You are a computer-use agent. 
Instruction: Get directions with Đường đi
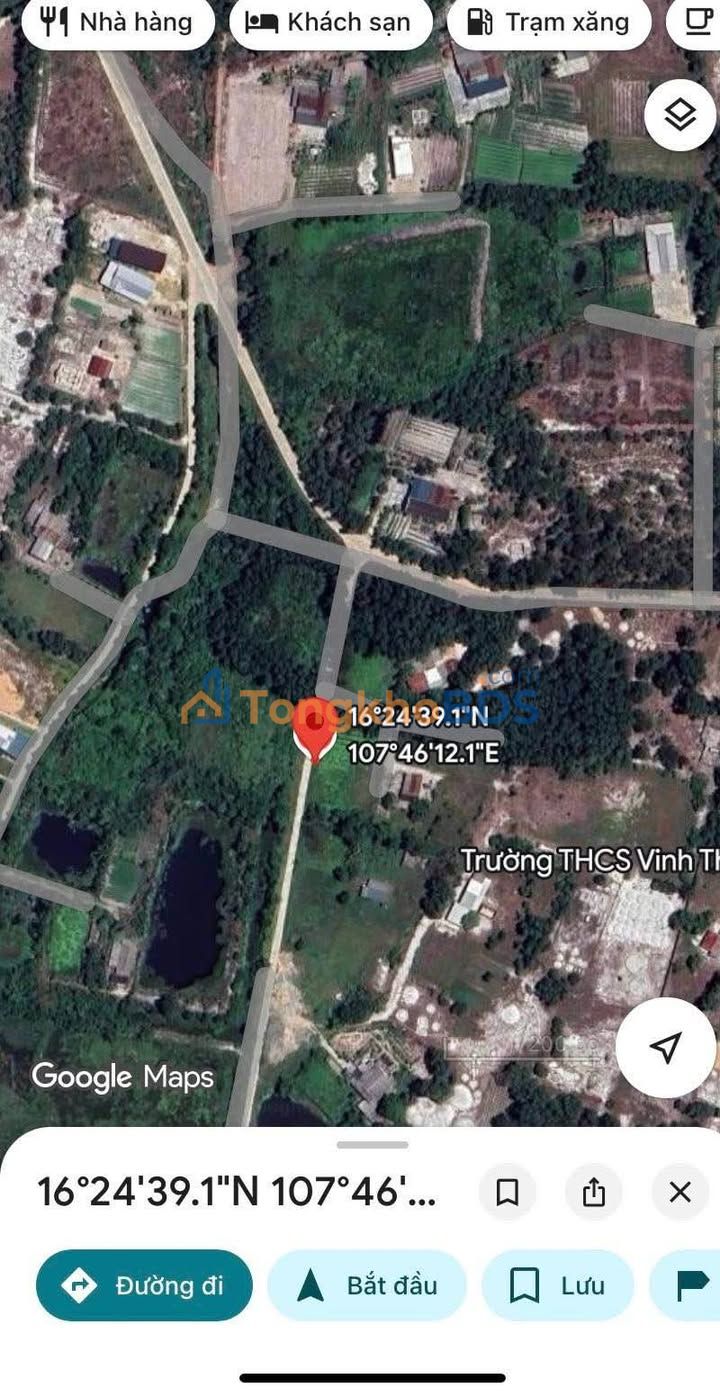pyautogui.click(x=144, y=1285)
